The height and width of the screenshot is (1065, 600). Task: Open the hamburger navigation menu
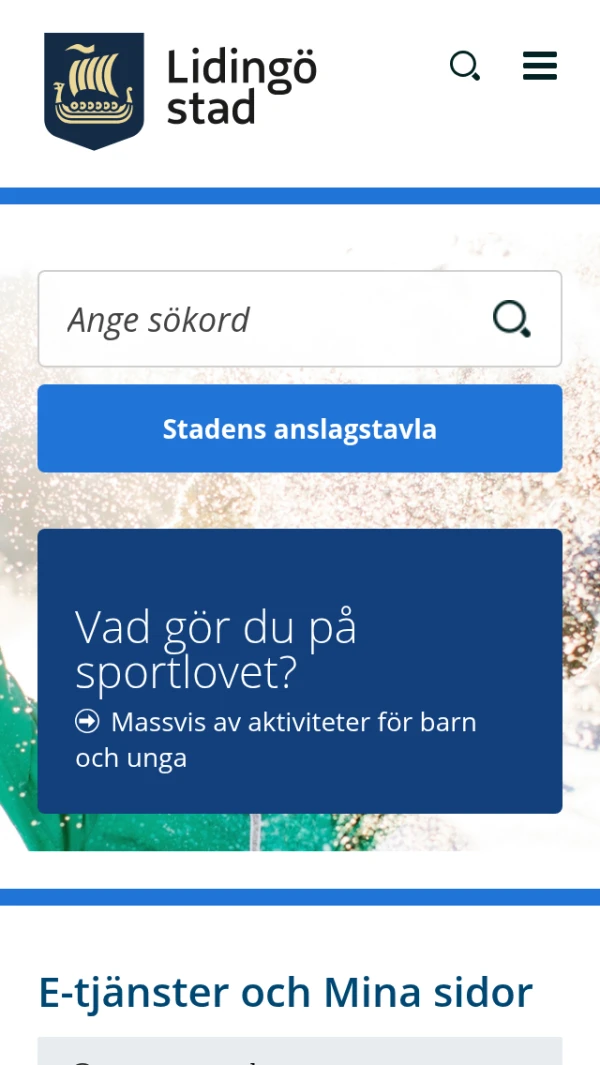(x=540, y=67)
